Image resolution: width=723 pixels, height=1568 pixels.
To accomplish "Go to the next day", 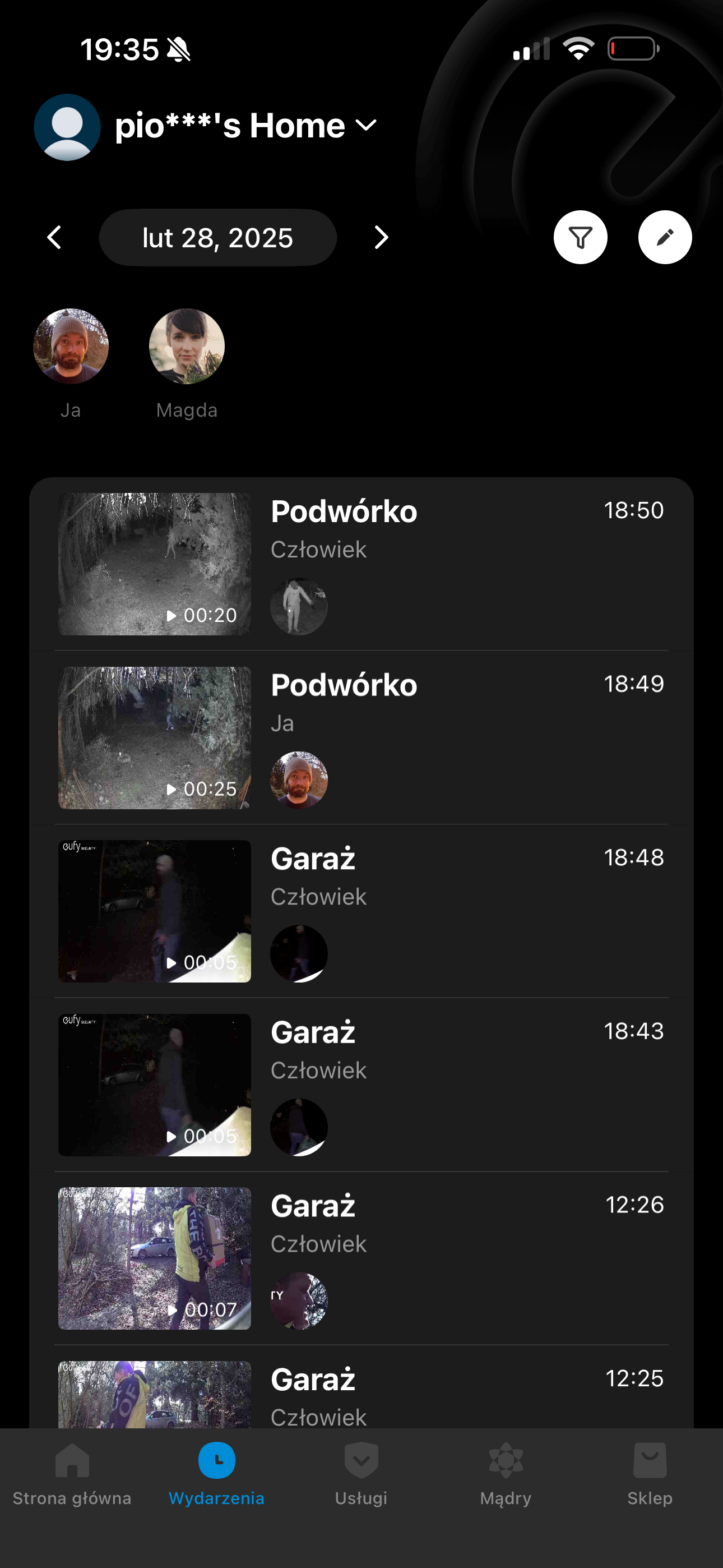I will click(381, 237).
